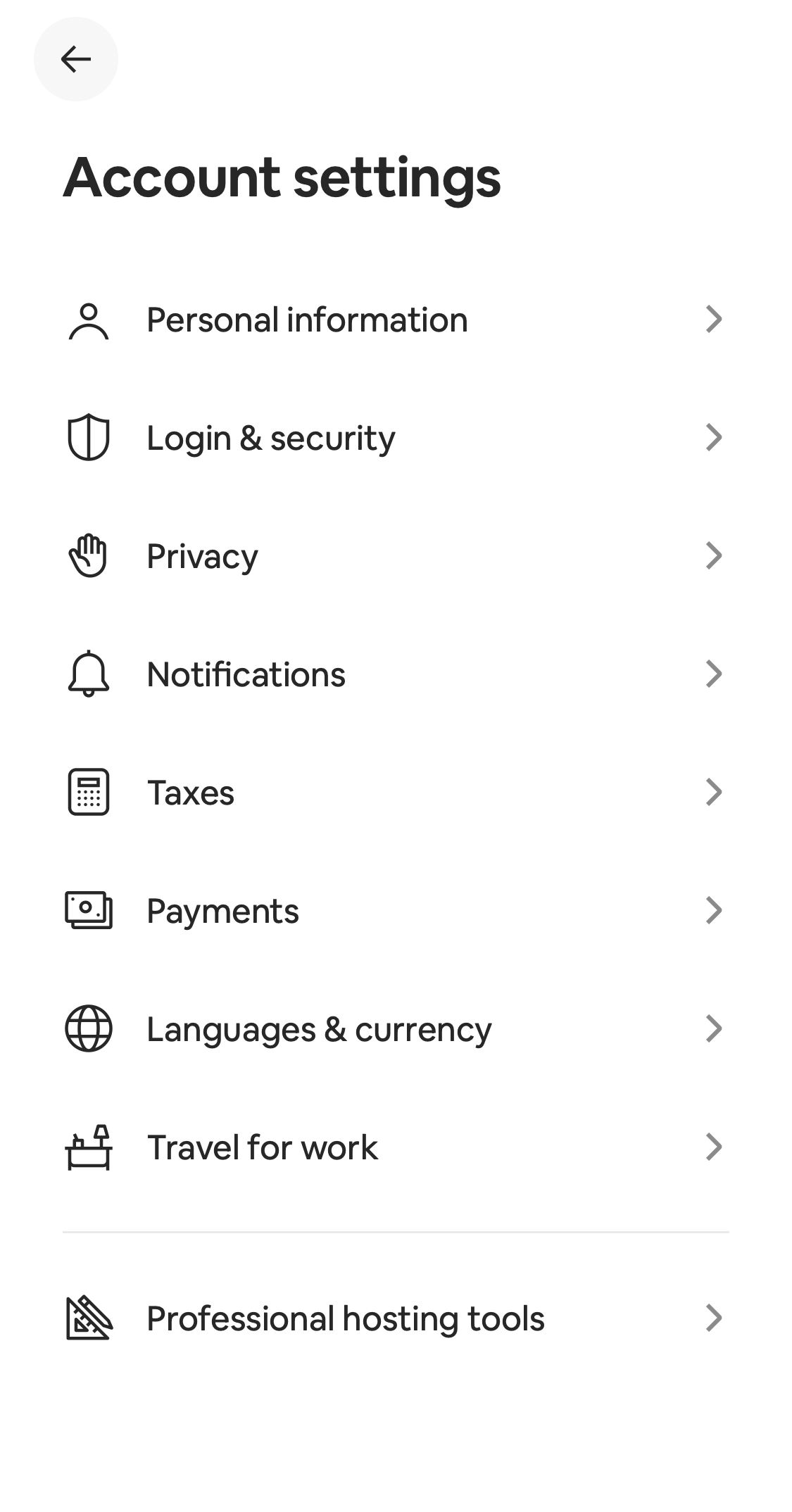Click the Professional hosting tools ruler icon
This screenshot has width=792, height=1512.
88,1319
